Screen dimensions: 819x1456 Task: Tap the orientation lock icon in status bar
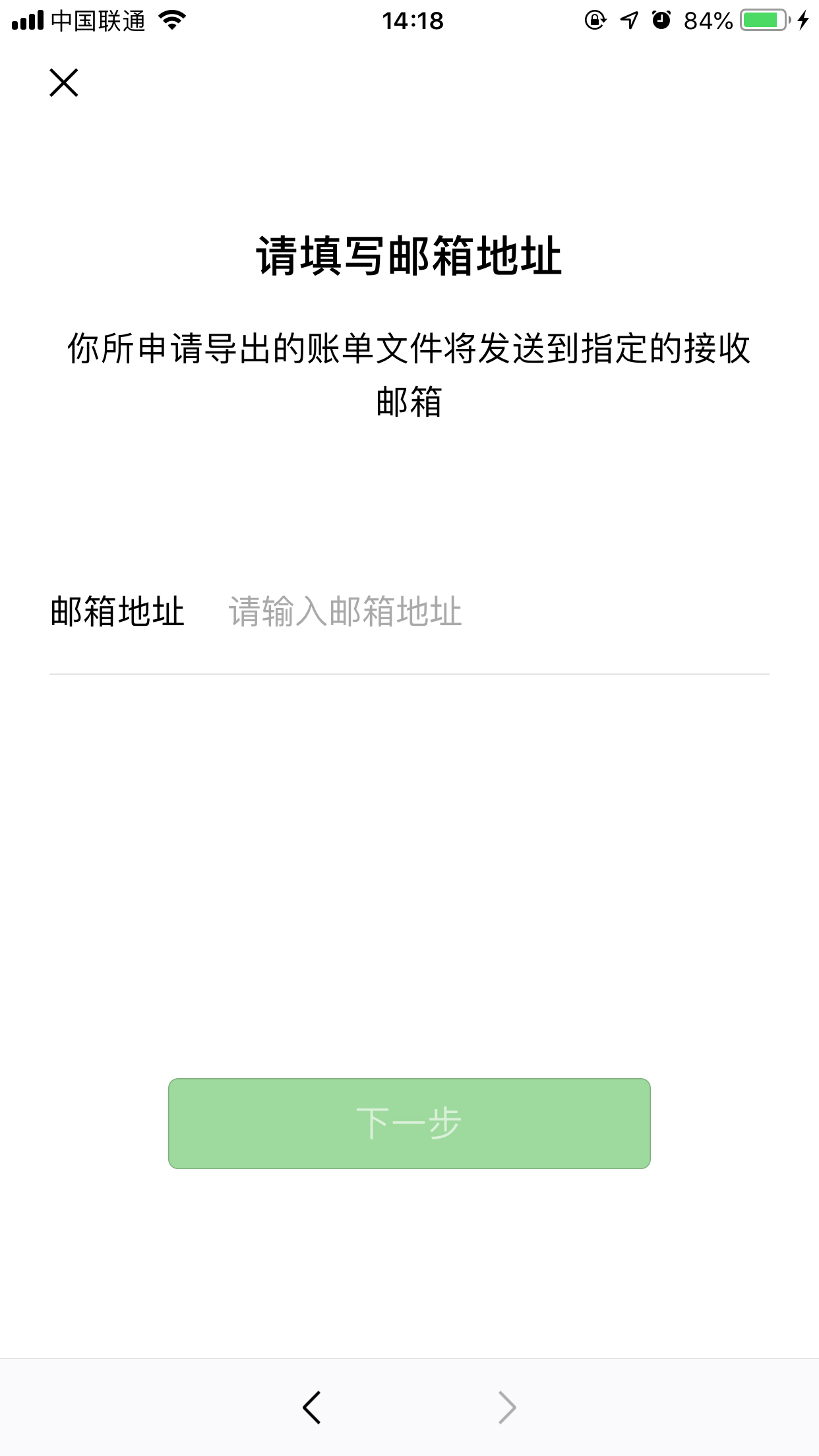(595, 20)
